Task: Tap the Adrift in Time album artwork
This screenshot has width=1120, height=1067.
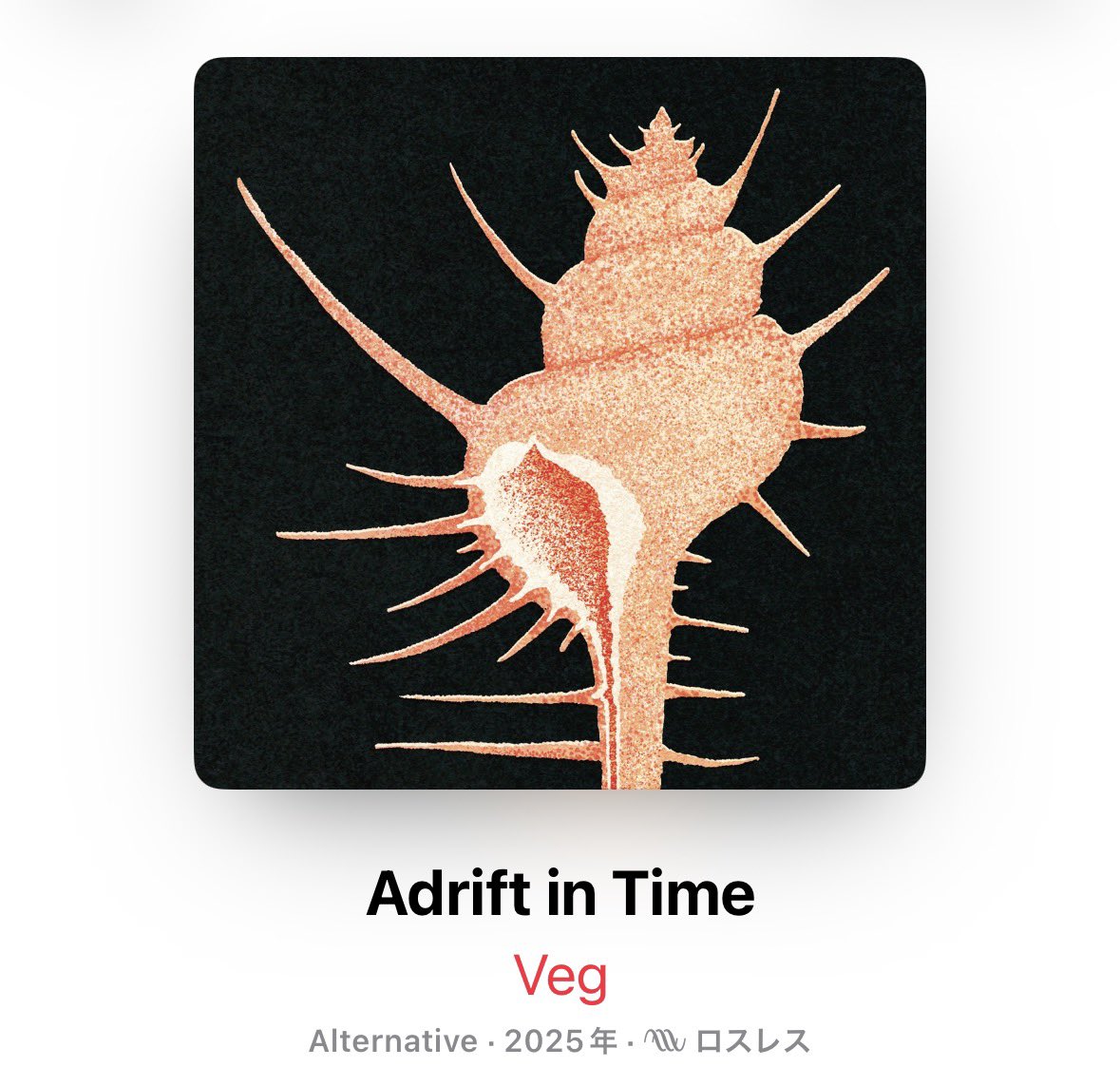Action: click(x=560, y=423)
